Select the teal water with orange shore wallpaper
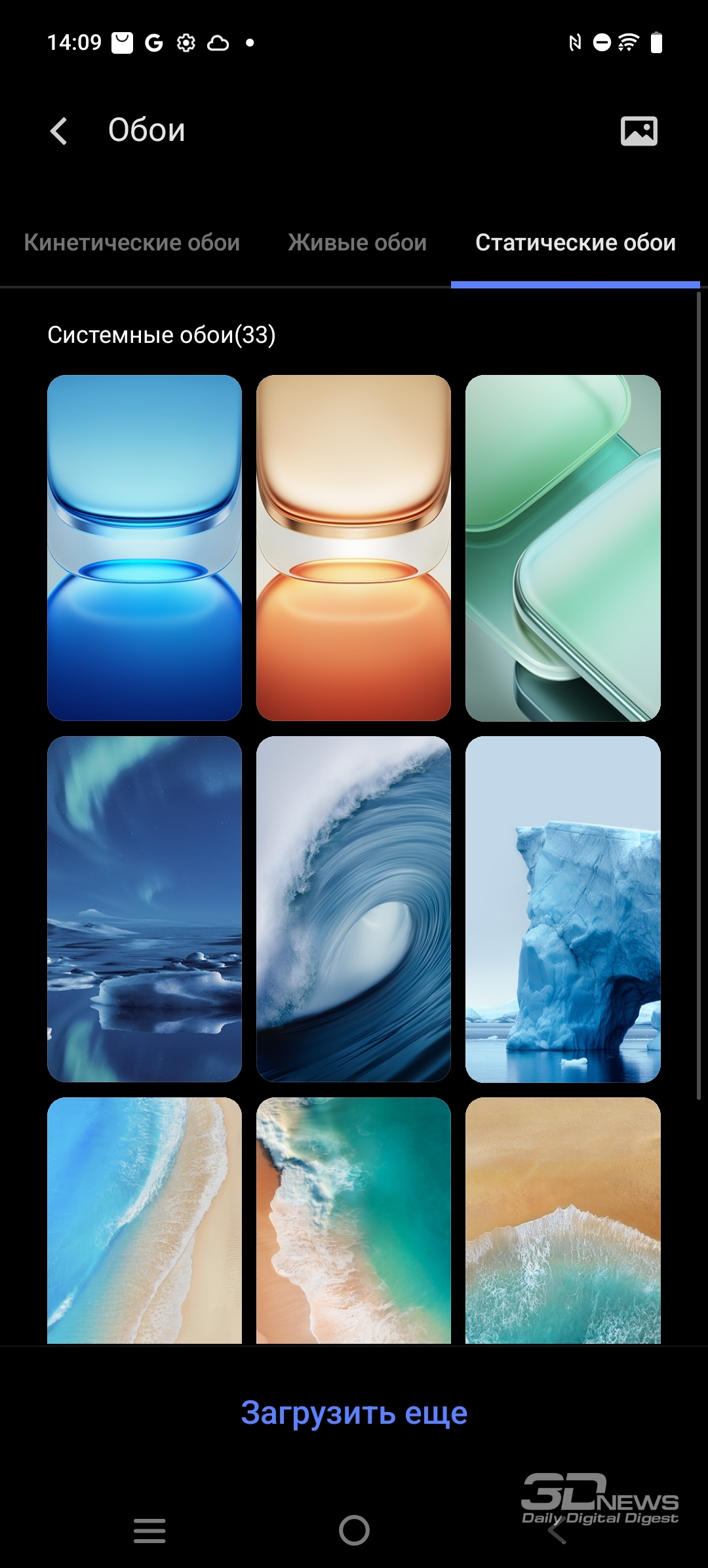 tap(353, 1221)
